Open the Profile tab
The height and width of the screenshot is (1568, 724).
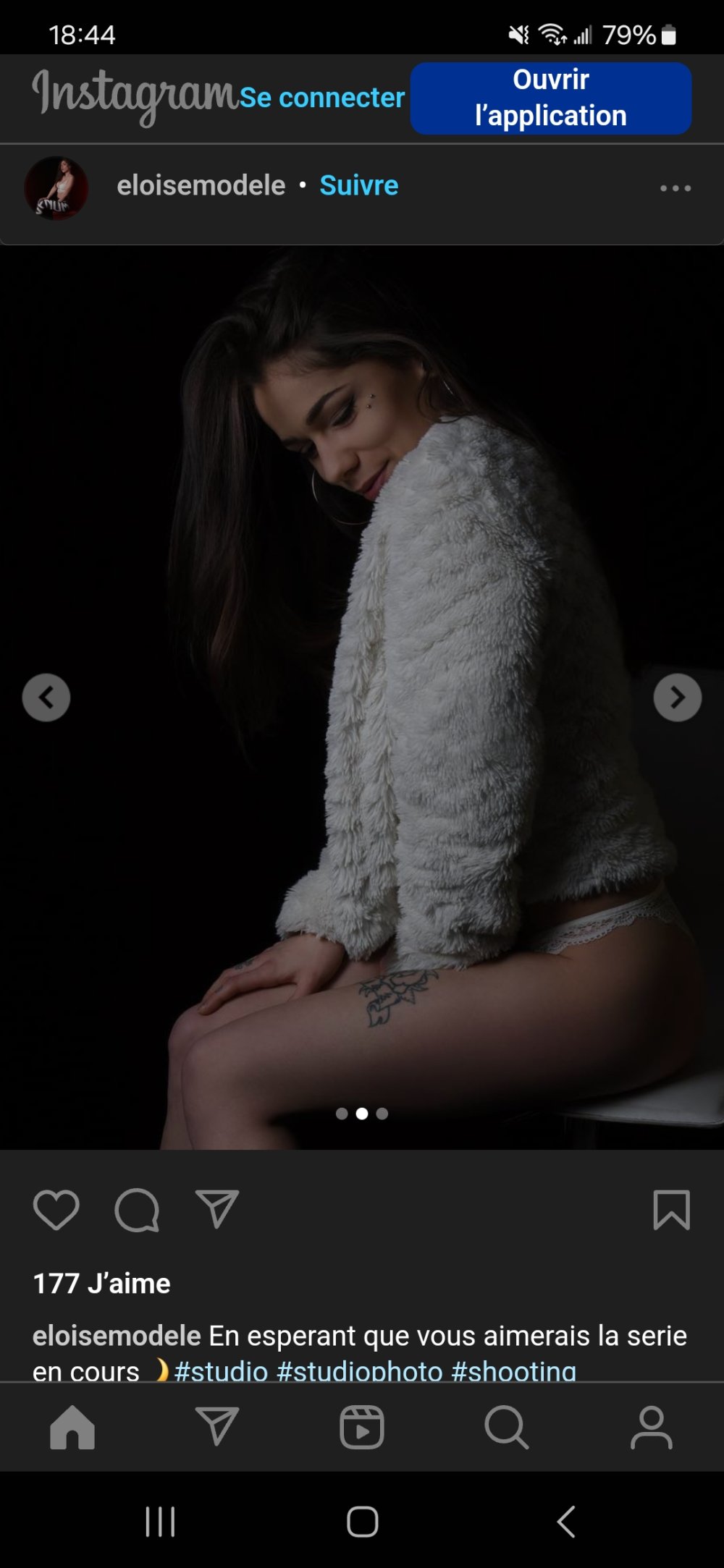pos(651,1427)
